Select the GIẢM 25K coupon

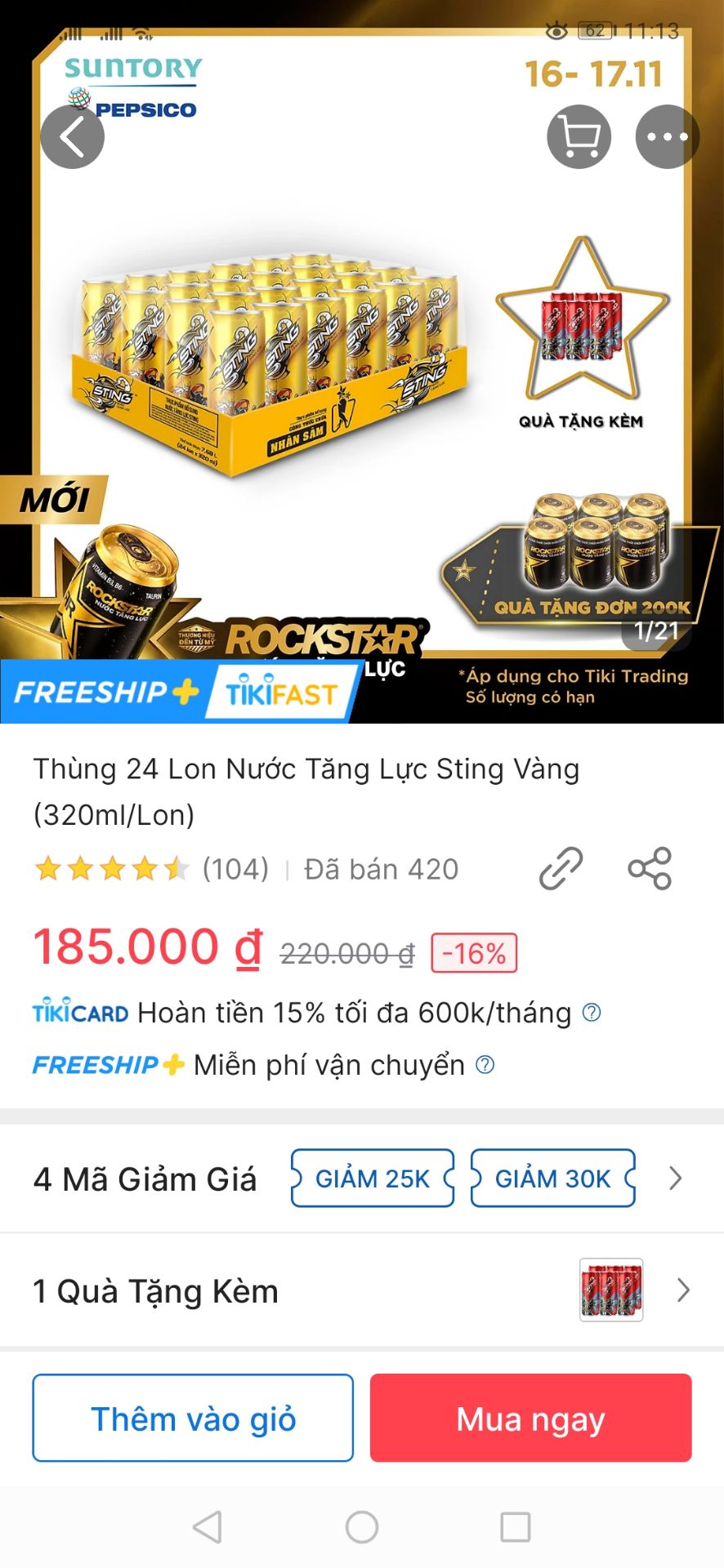point(372,1178)
